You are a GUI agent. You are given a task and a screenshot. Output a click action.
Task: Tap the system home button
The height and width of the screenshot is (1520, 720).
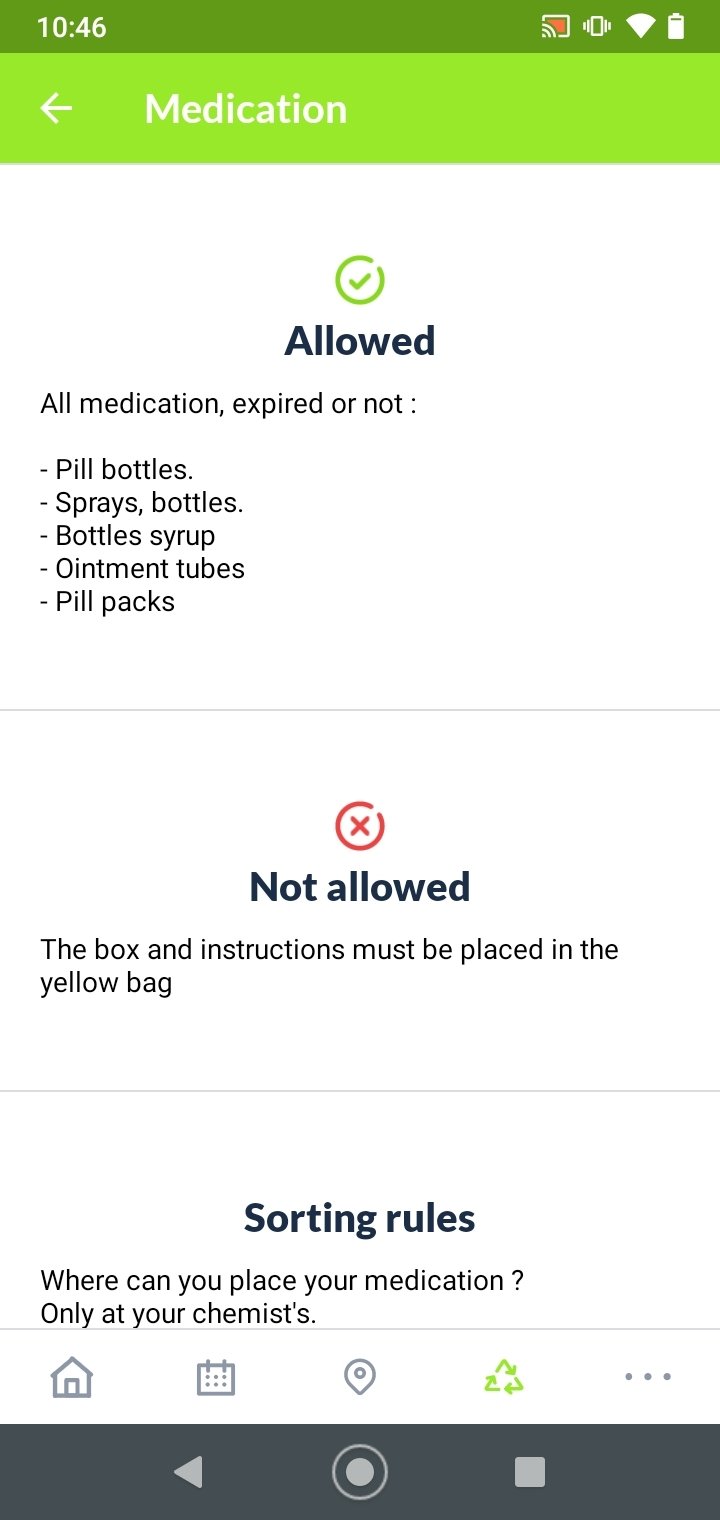click(360, 1472)
